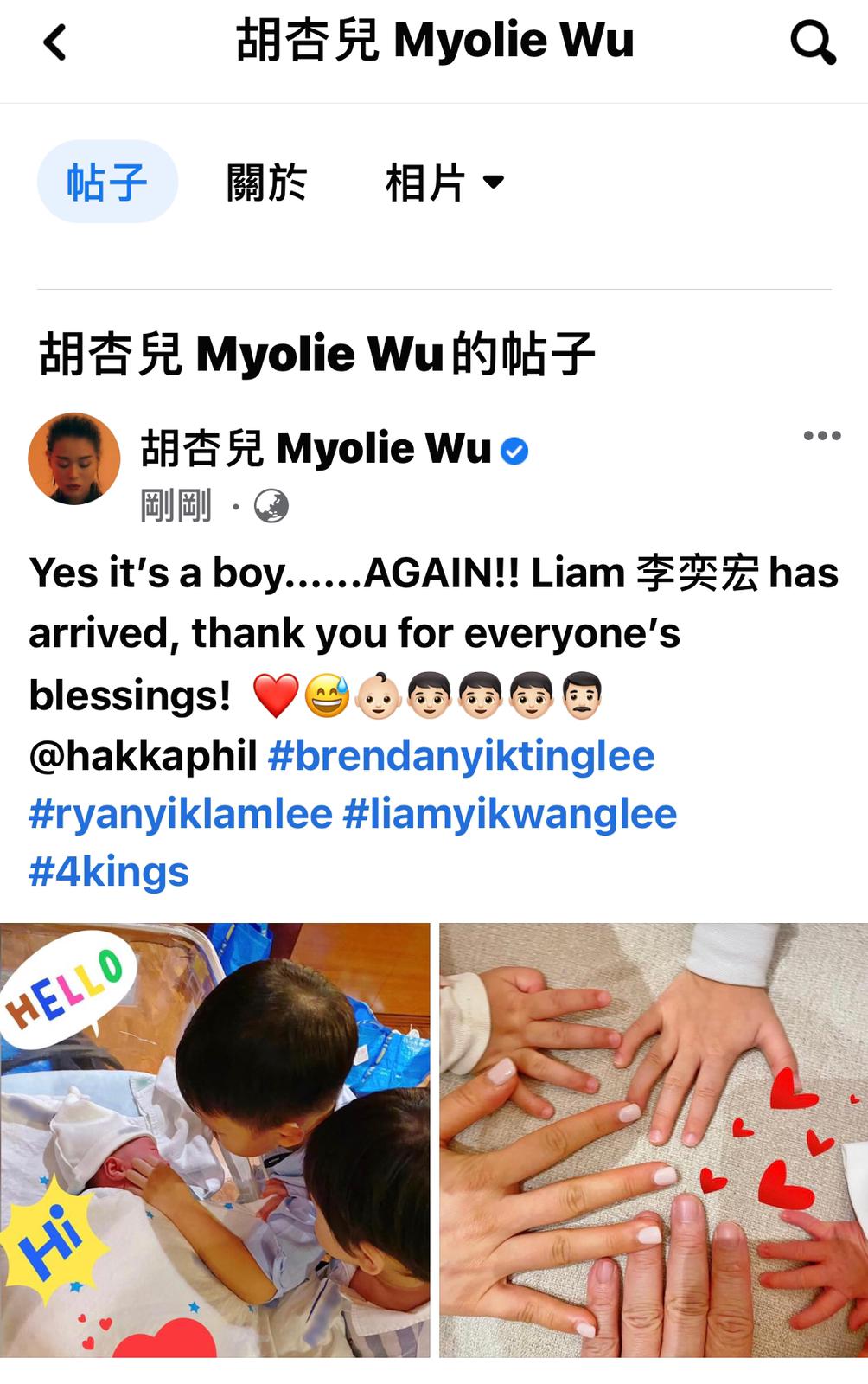The width and height of the screenshot is (868, 1384).
Task: Open the @hakkaphil mention
Action: tap(144, 755)
